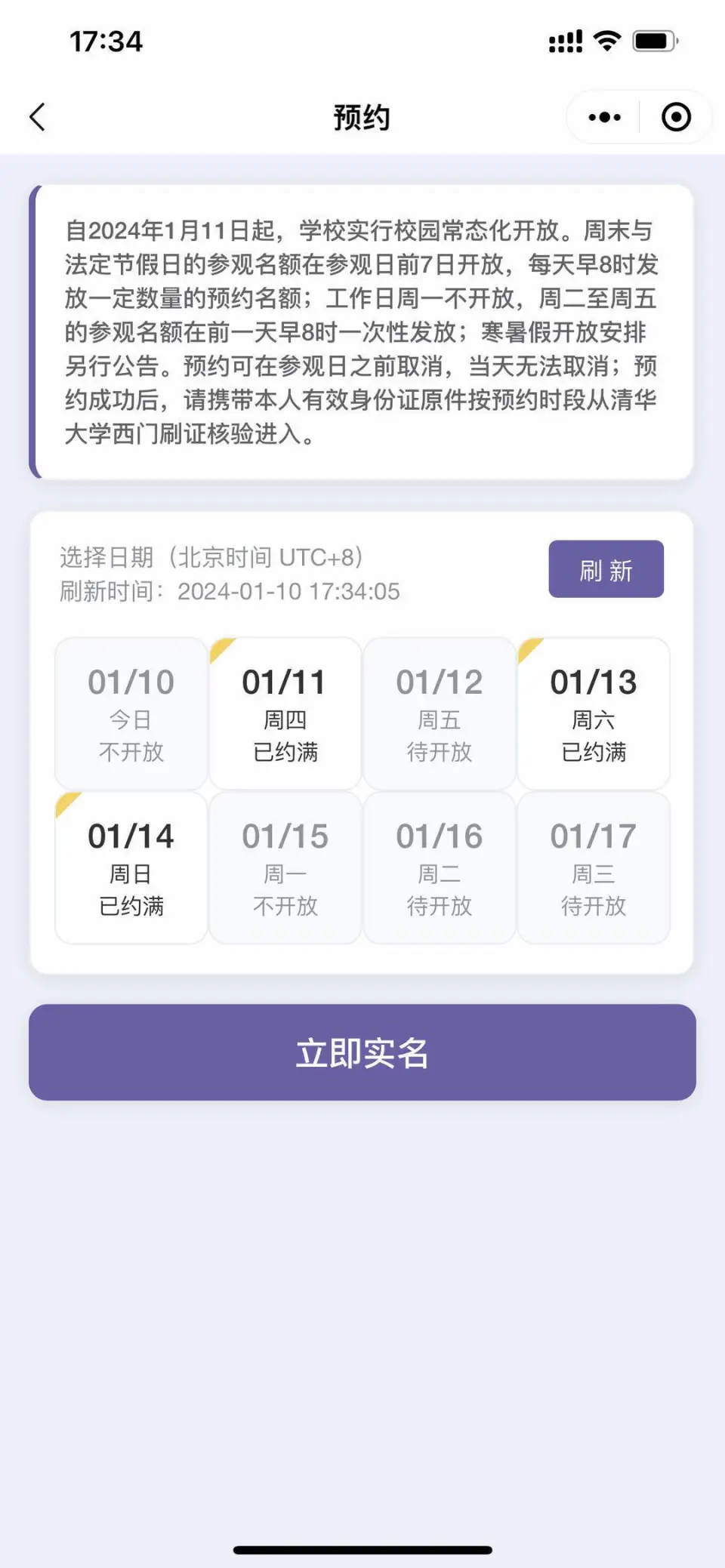The width and height of the screenshot is (725, 1568).
Task: Select the 01/10 今日 date card
Action: (131, 713)
